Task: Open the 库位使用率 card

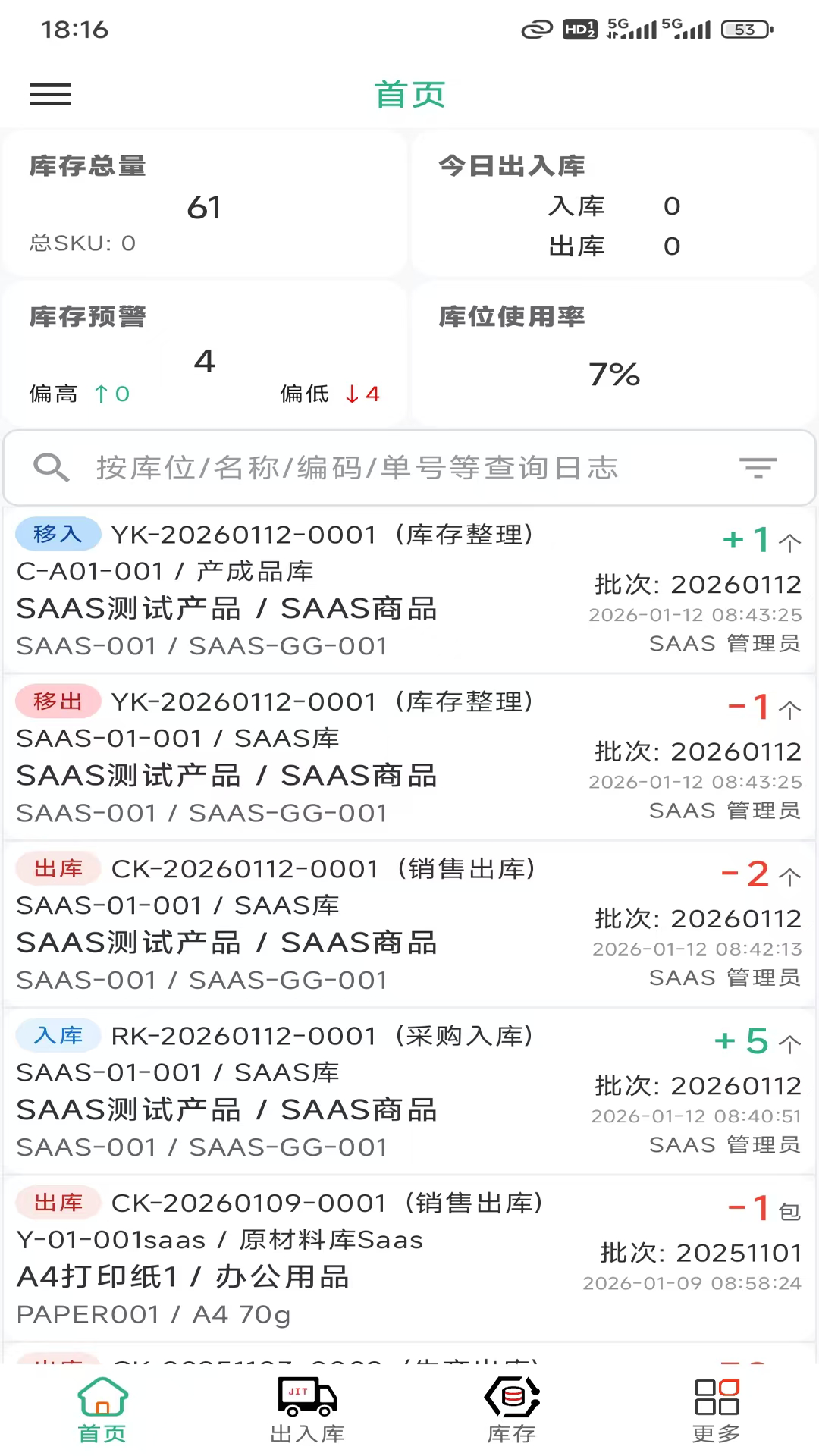Action: pyautogui.click(x=614, y=353)
